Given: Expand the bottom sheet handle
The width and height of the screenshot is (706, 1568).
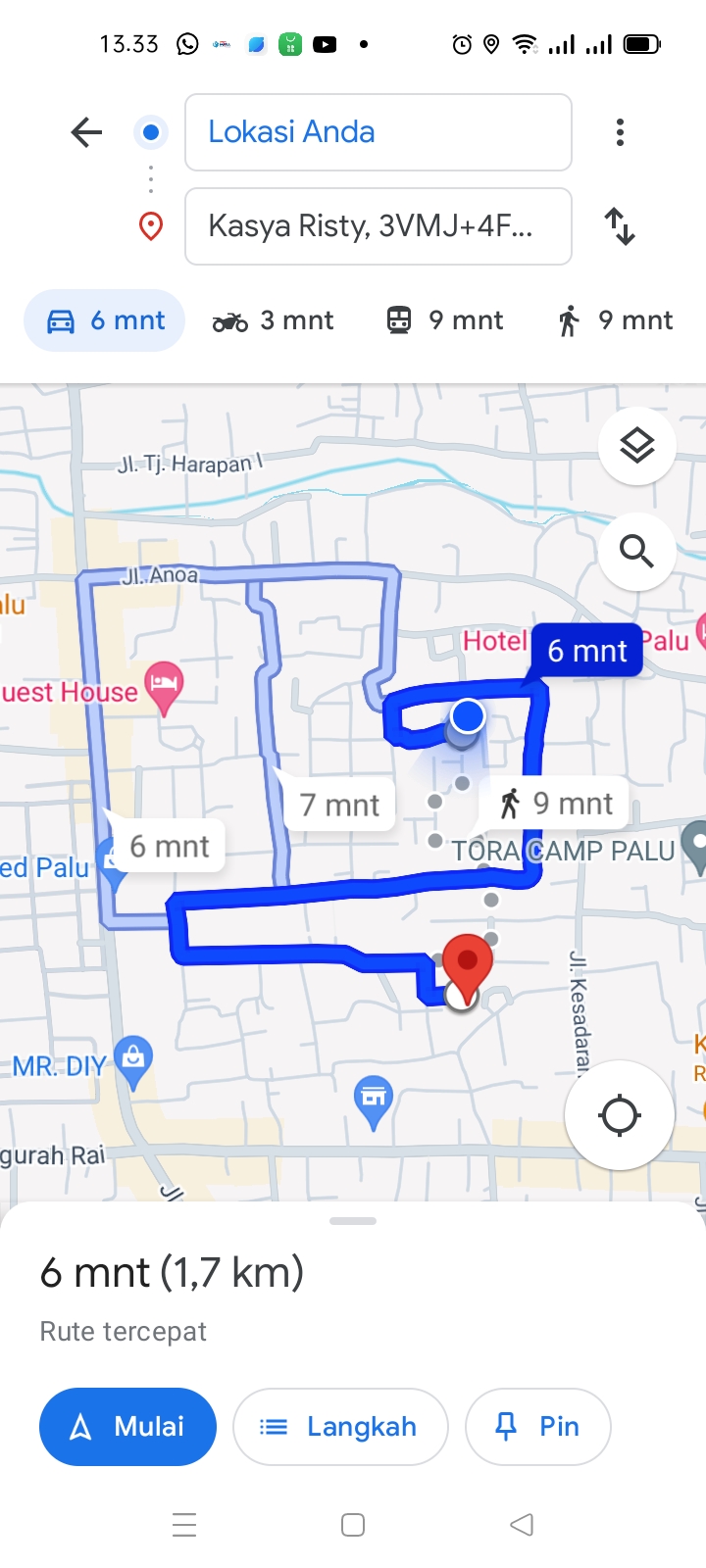Looking at the screenshot, I should (353, 1221).
